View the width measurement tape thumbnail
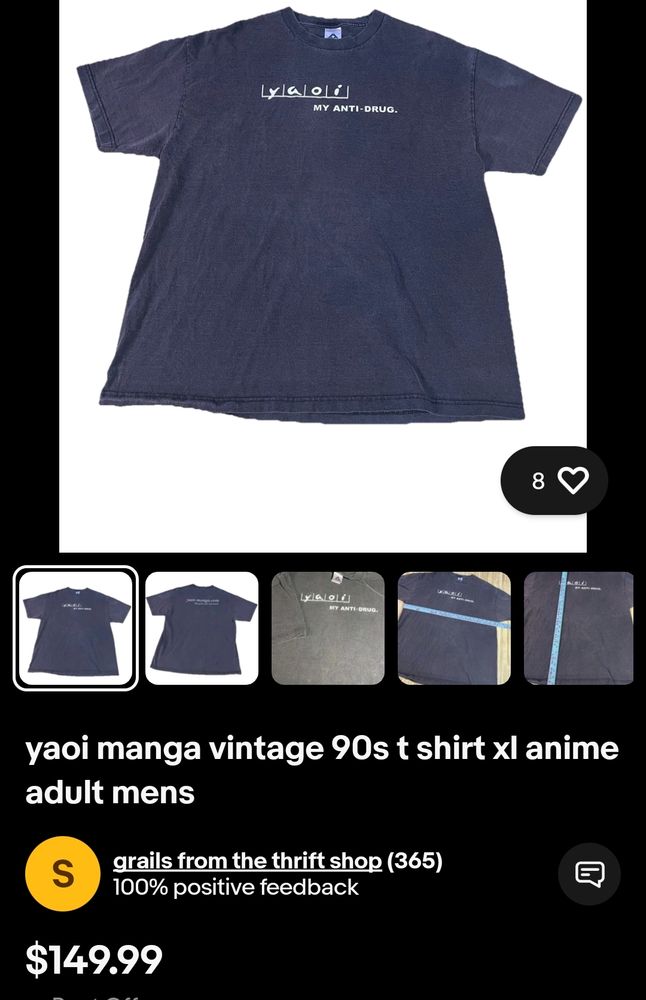Screen dimensions: 646x1000 454,628
